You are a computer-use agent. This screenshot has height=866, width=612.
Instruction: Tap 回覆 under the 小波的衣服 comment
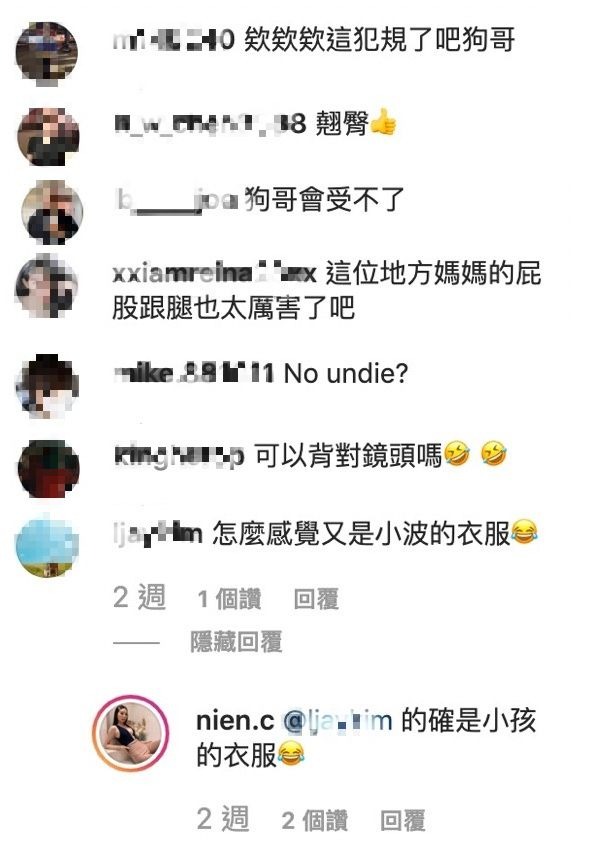(x=316, y=599)
